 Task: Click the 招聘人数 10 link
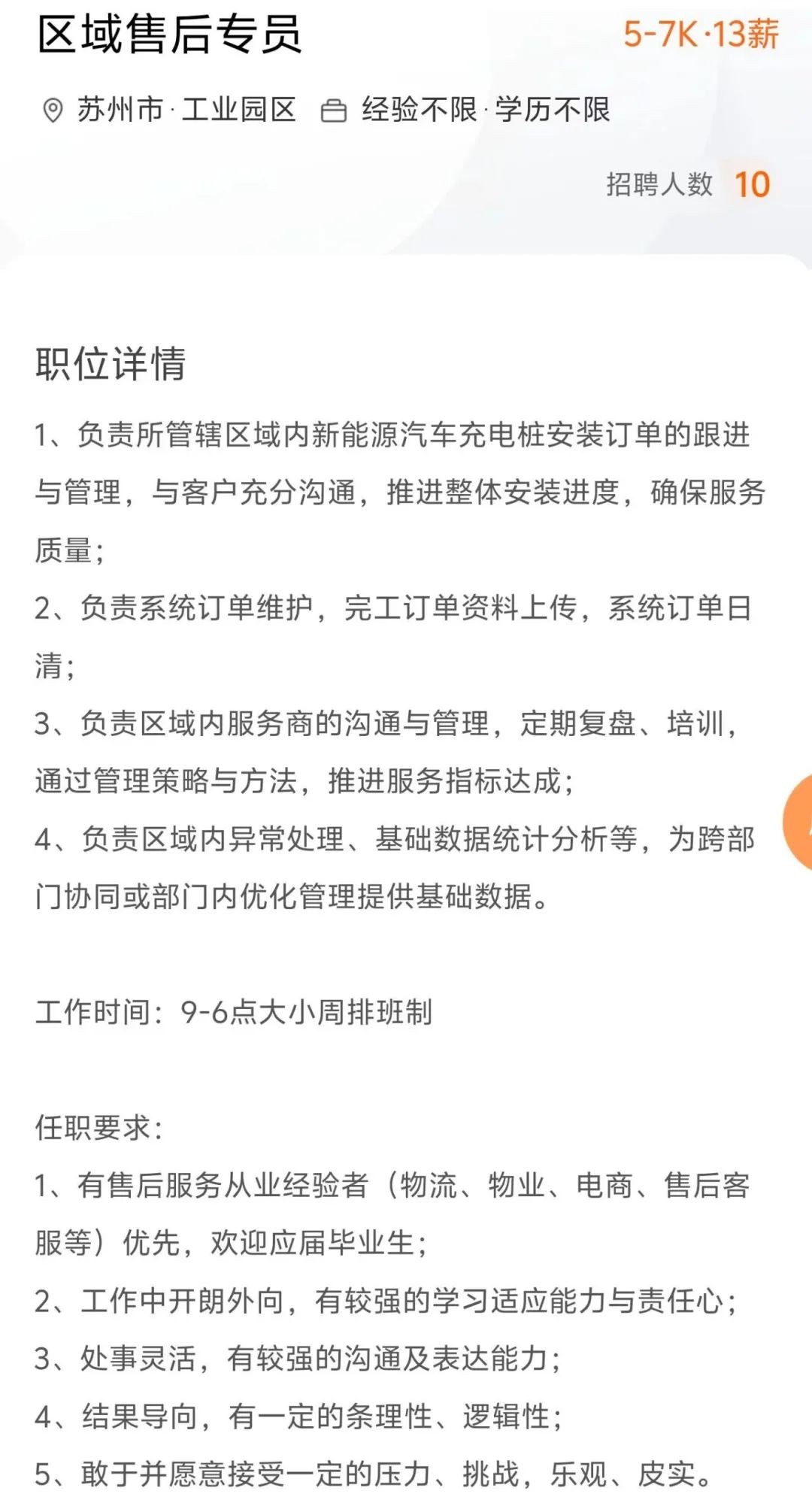[x=688, y=183]
